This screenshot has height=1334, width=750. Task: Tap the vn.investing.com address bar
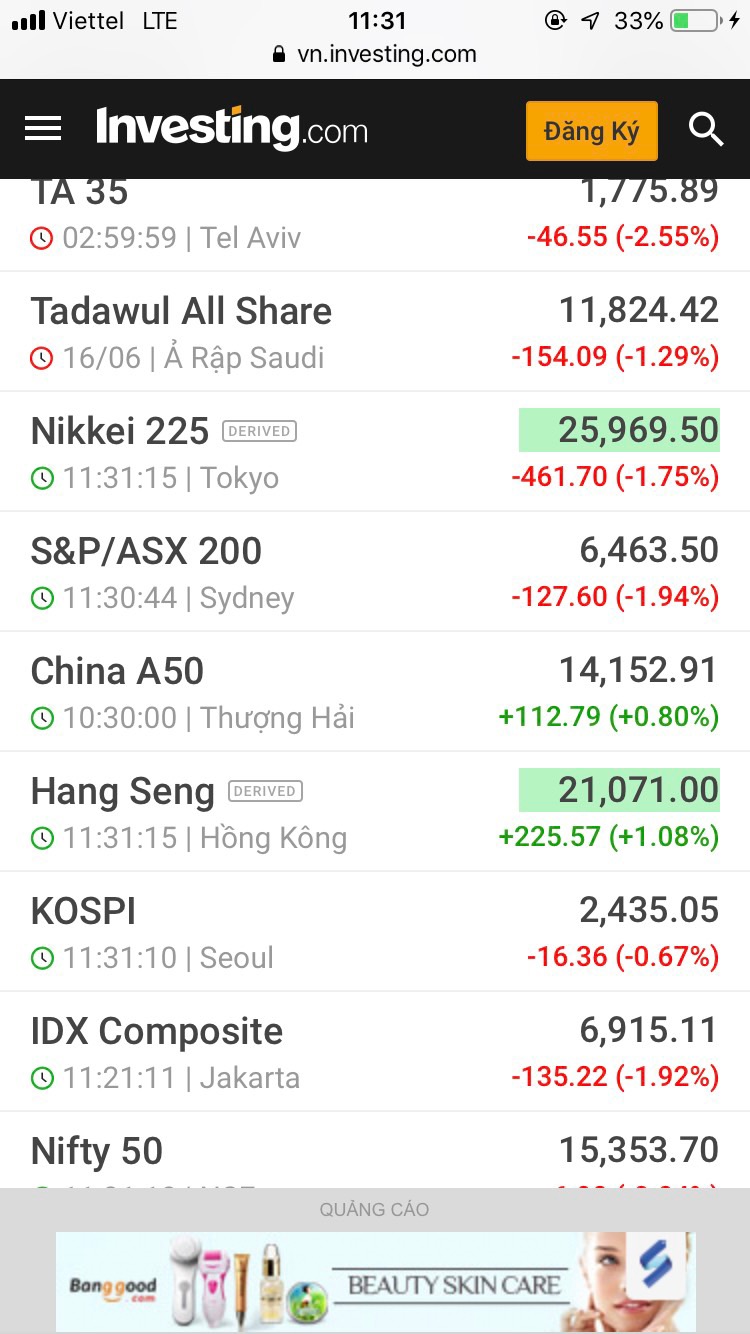click(375, 54)
